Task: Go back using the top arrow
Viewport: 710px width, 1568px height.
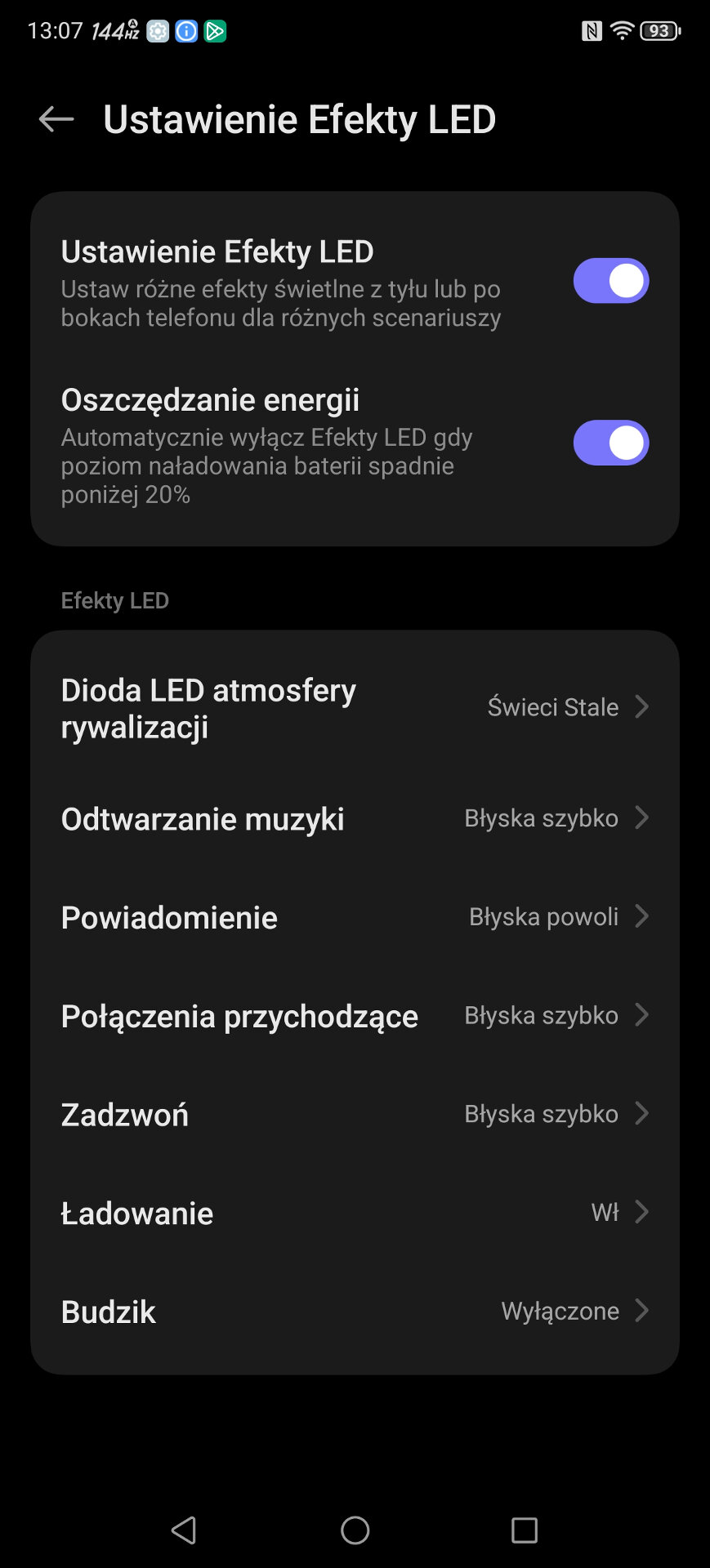Action: click(x=56, y=119)
